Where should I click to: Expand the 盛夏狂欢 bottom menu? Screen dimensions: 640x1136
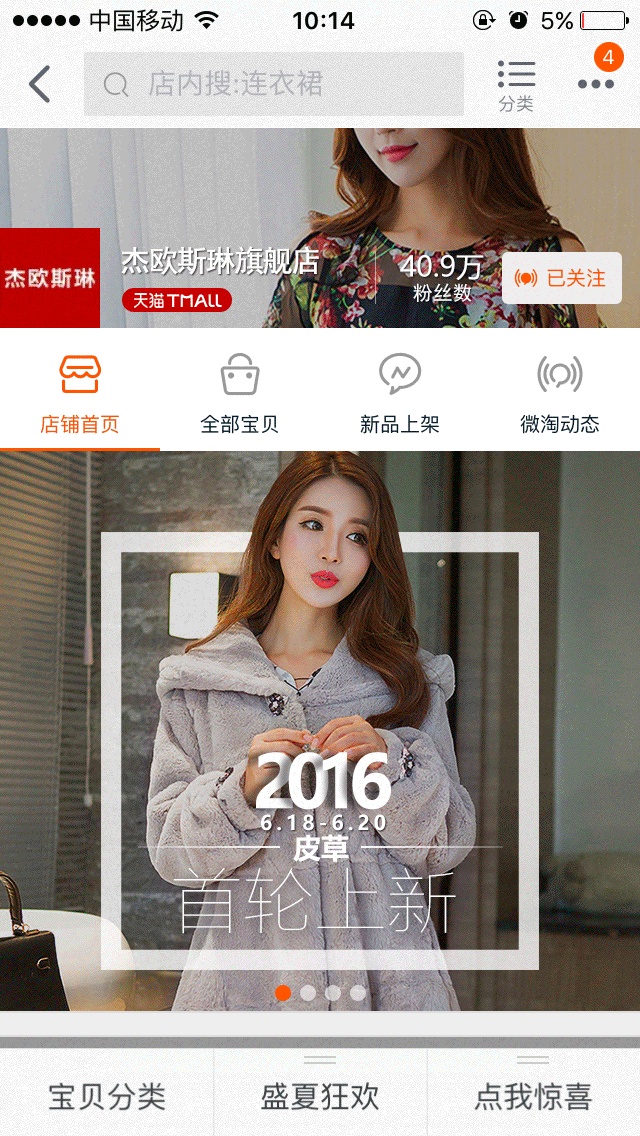pyautogui.click(x=320, y=1096)
